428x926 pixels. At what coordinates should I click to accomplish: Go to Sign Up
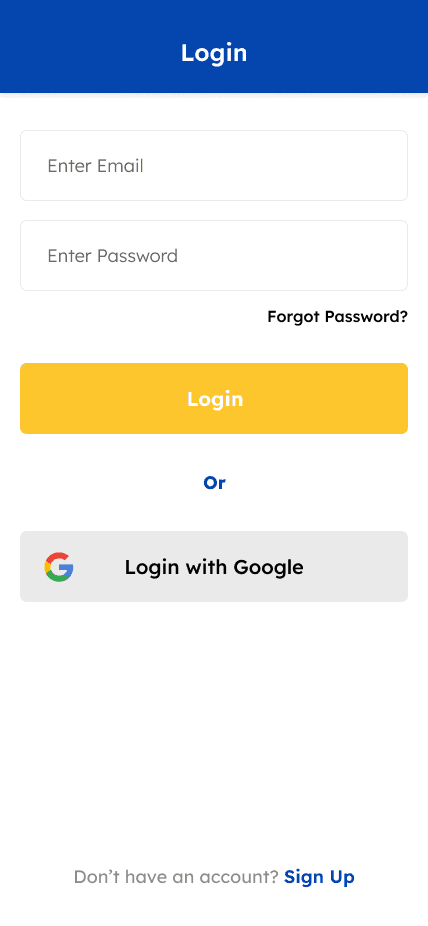319,877
